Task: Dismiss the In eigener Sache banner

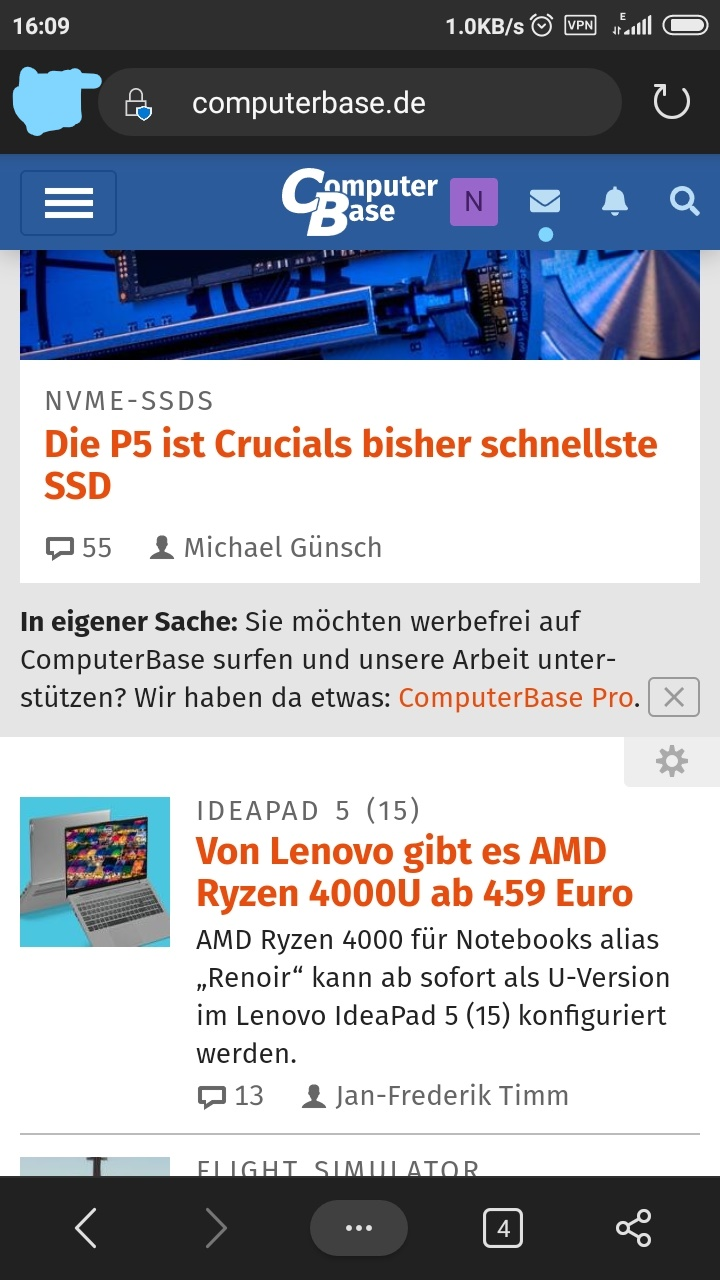Action: (673, 697)
